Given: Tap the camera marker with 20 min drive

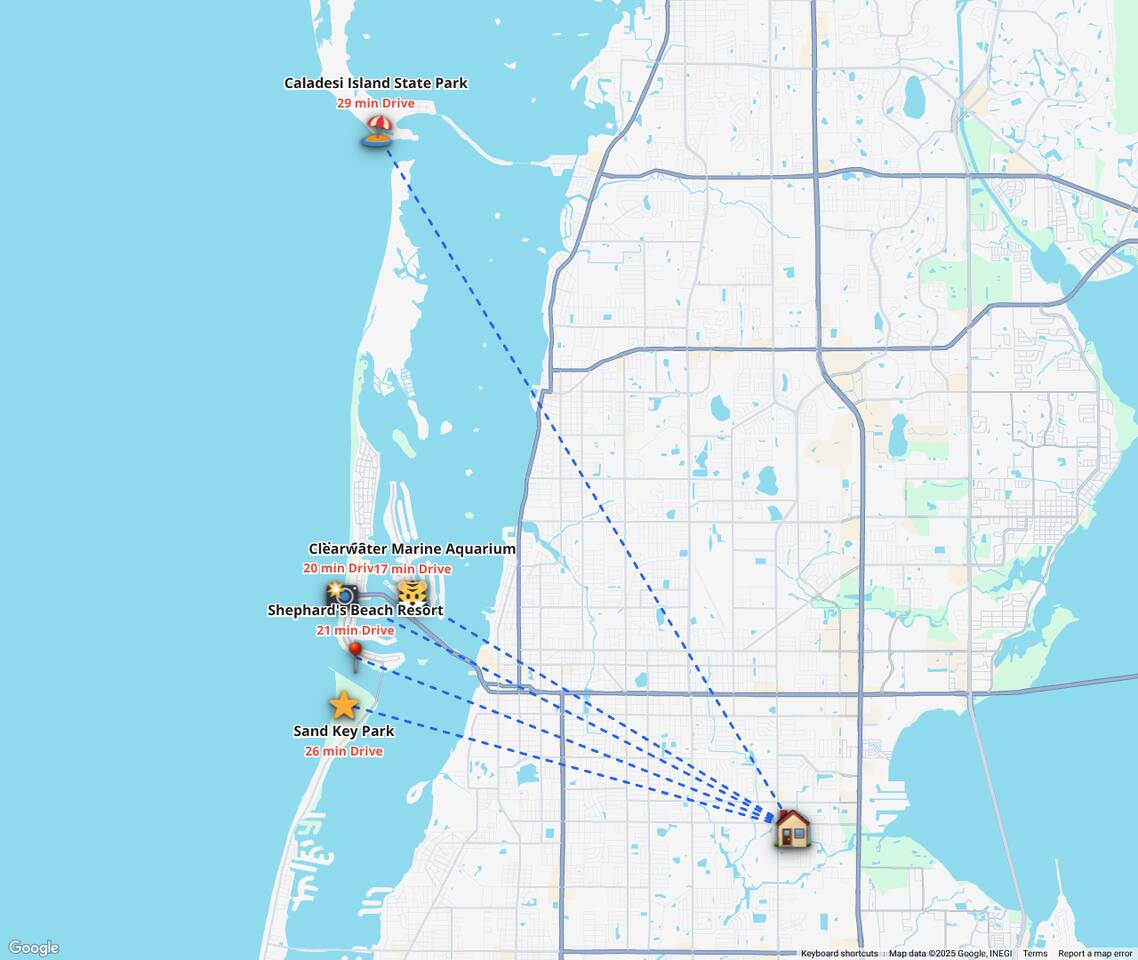Looking at the screenshot, I should [340, 593].
